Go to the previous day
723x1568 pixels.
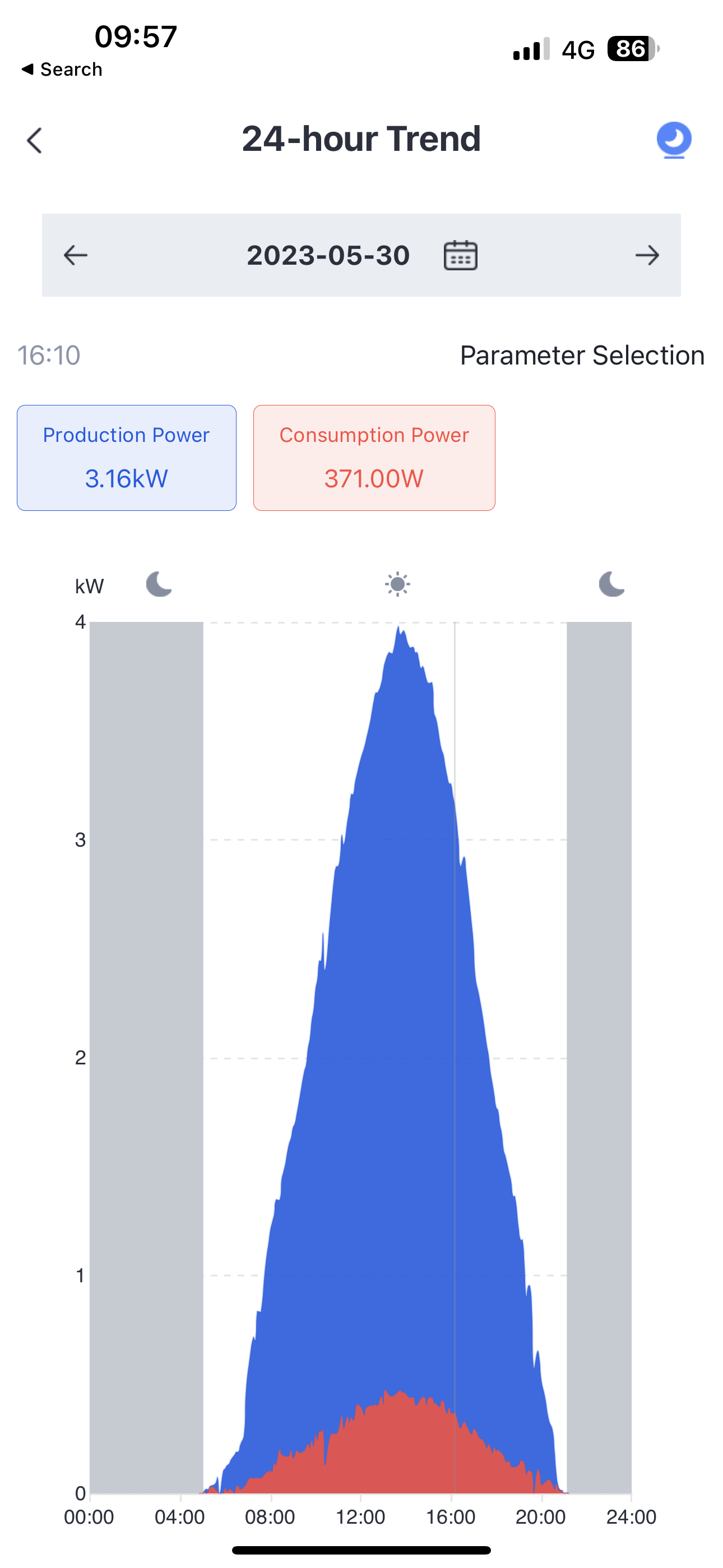pyautogui.click(x=76, y=255)
